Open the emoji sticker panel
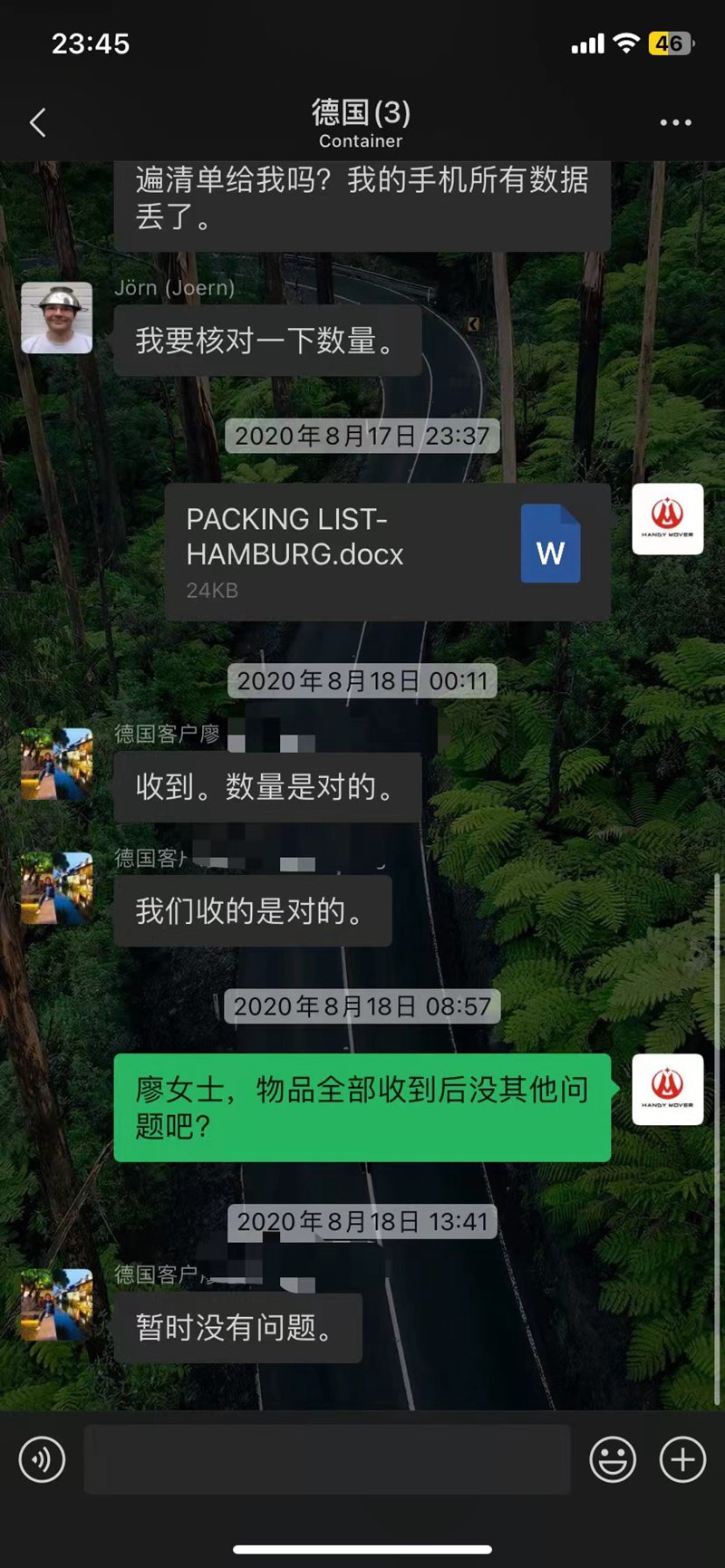725x1568 pixels. tap(613, 1459)
